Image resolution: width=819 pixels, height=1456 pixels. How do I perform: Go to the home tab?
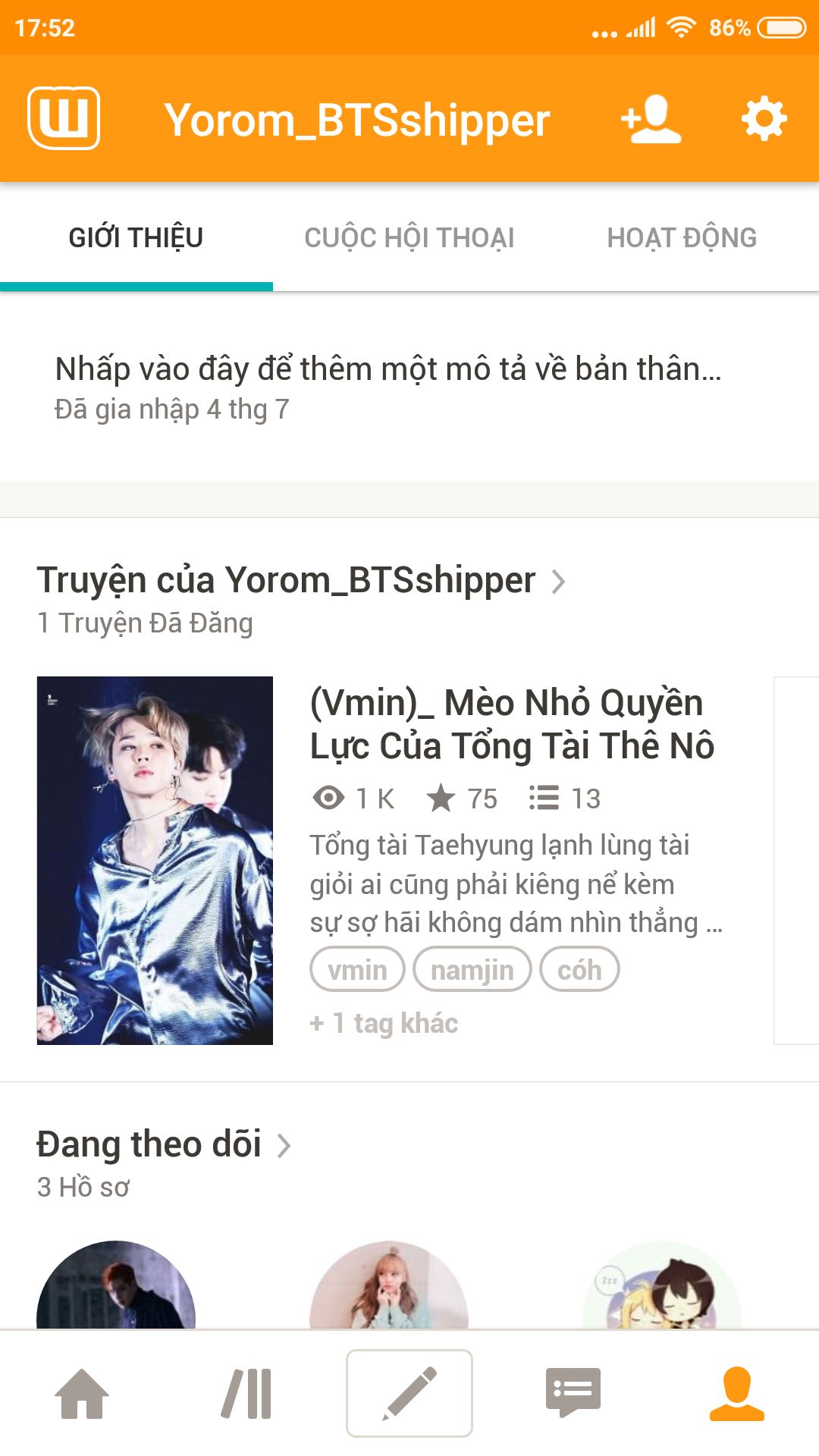(82, 1394)
